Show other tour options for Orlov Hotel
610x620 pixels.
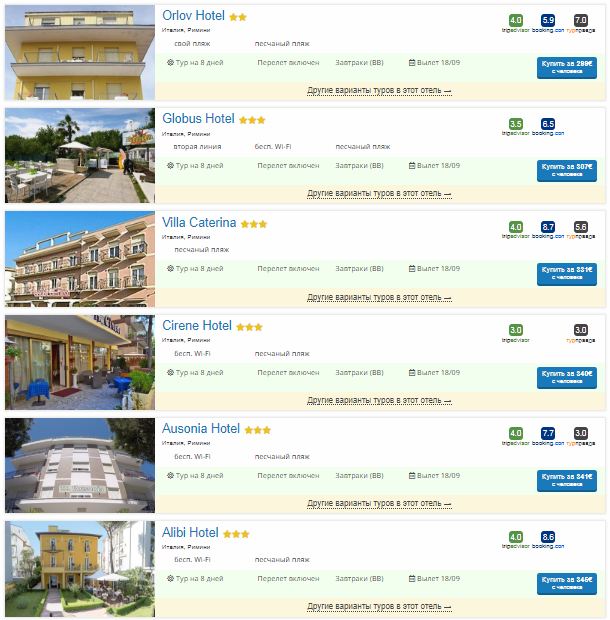(x=379, y=90)
